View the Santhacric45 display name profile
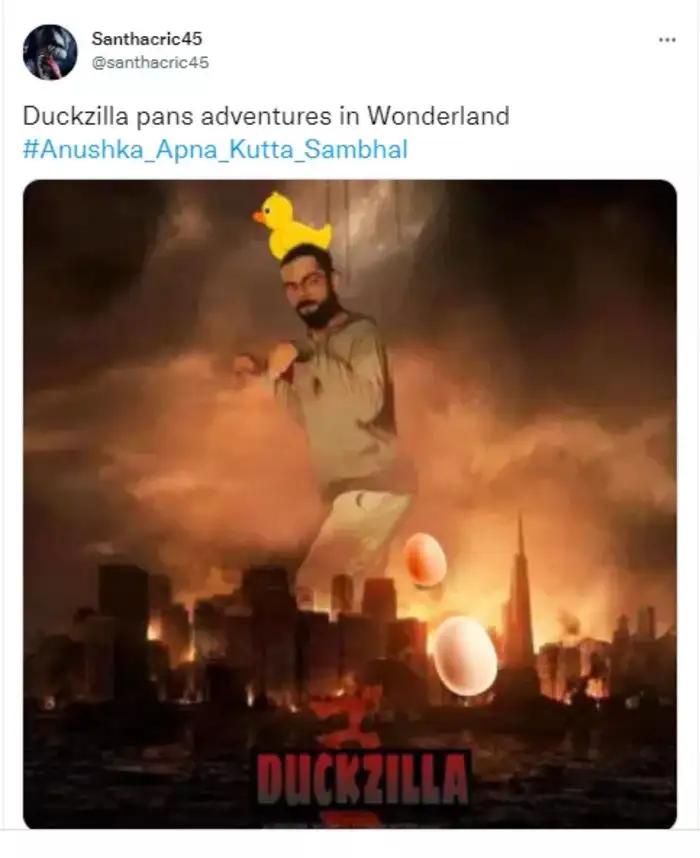 point(147,40)
